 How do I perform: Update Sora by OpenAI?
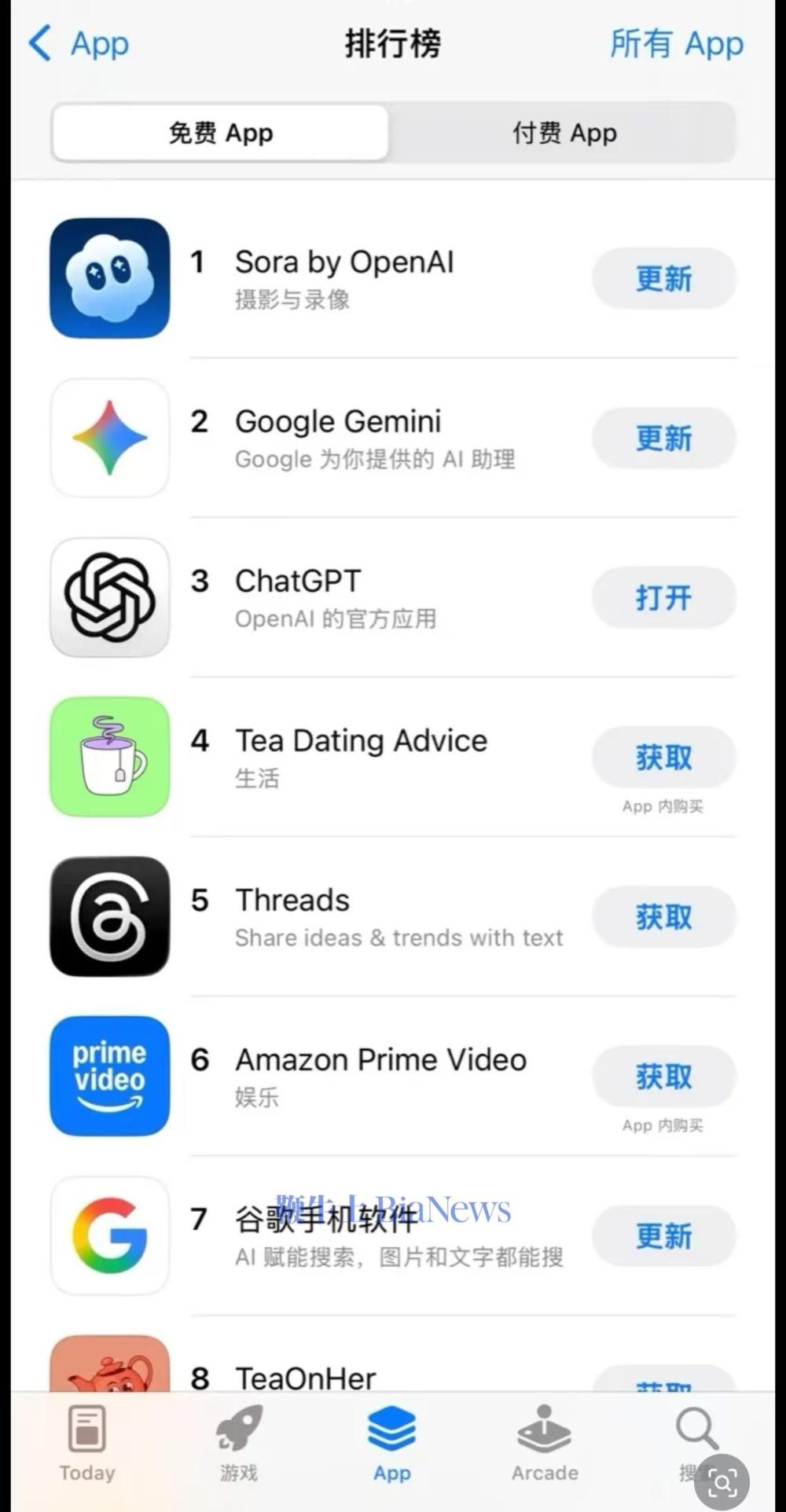(x=663, y=279)
